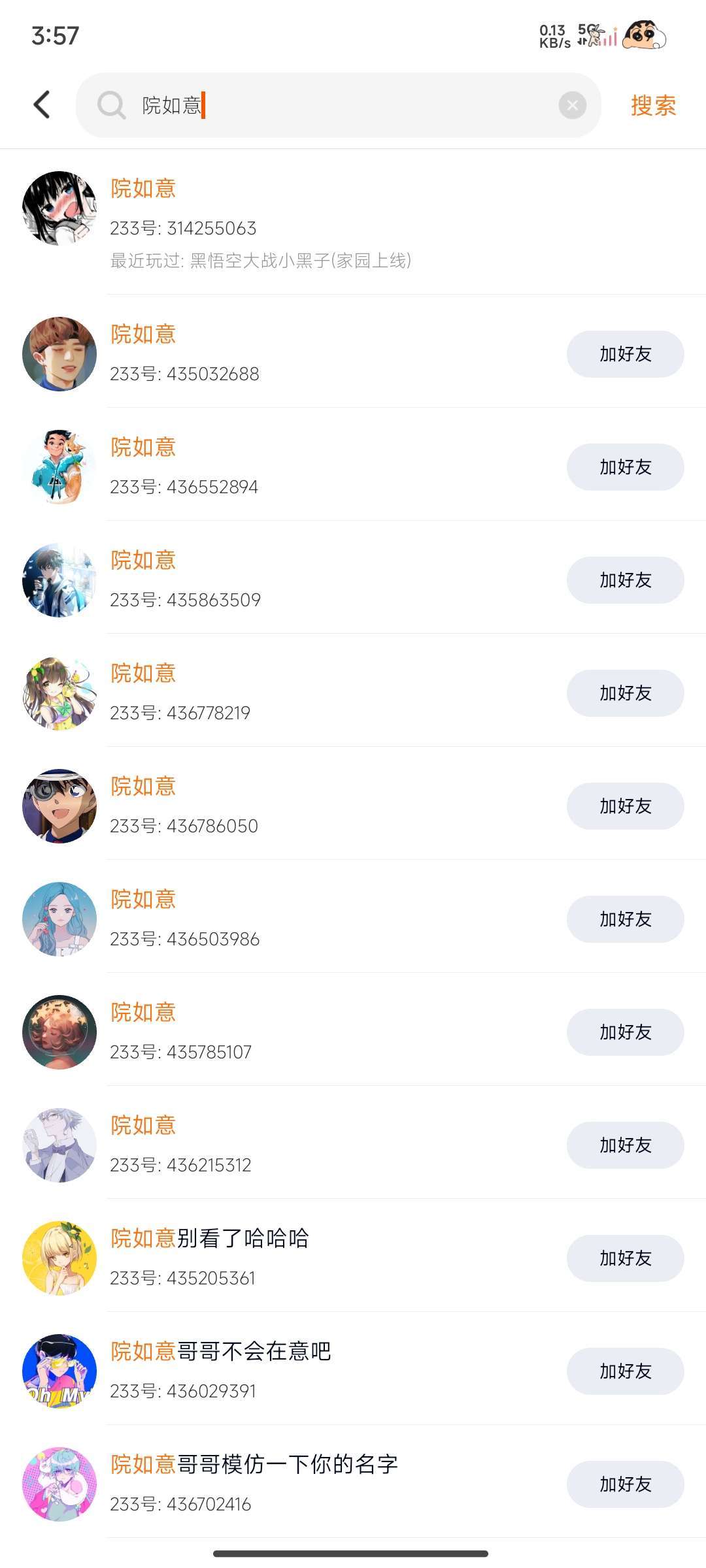Add 院如意别看了哈哈哈 as a friend
The image size is (706, 1568).
tap(625, 1258)
